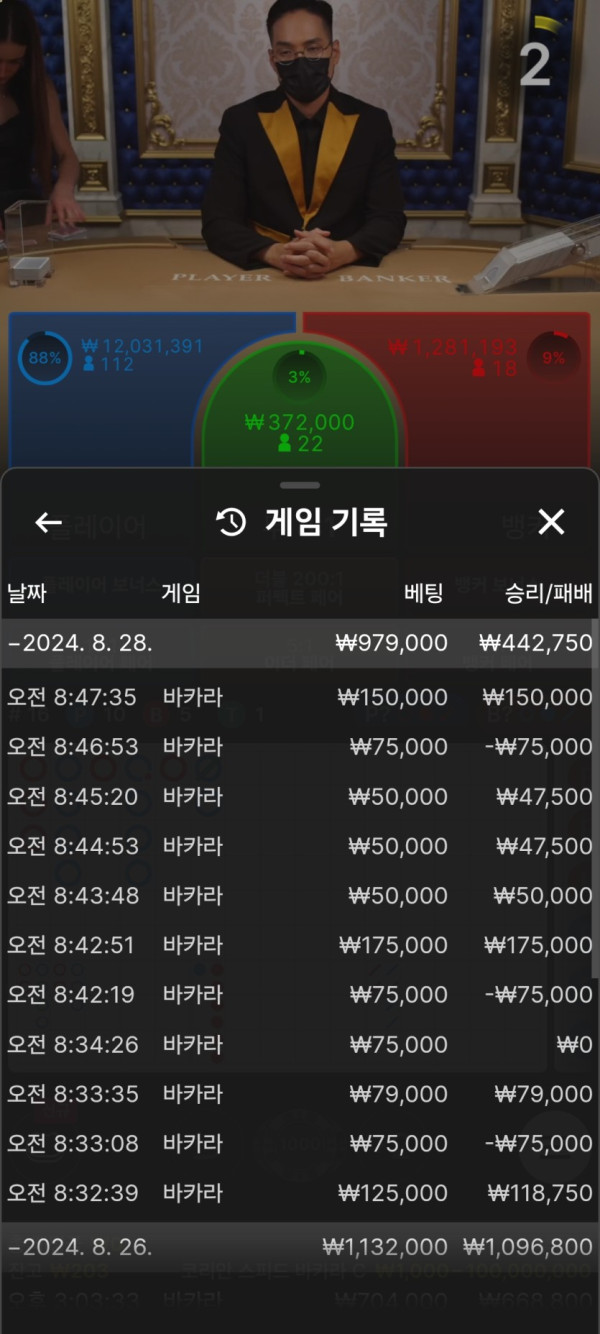
Task: View details of 오전 8:44:53 game
Action: [300, 846]
